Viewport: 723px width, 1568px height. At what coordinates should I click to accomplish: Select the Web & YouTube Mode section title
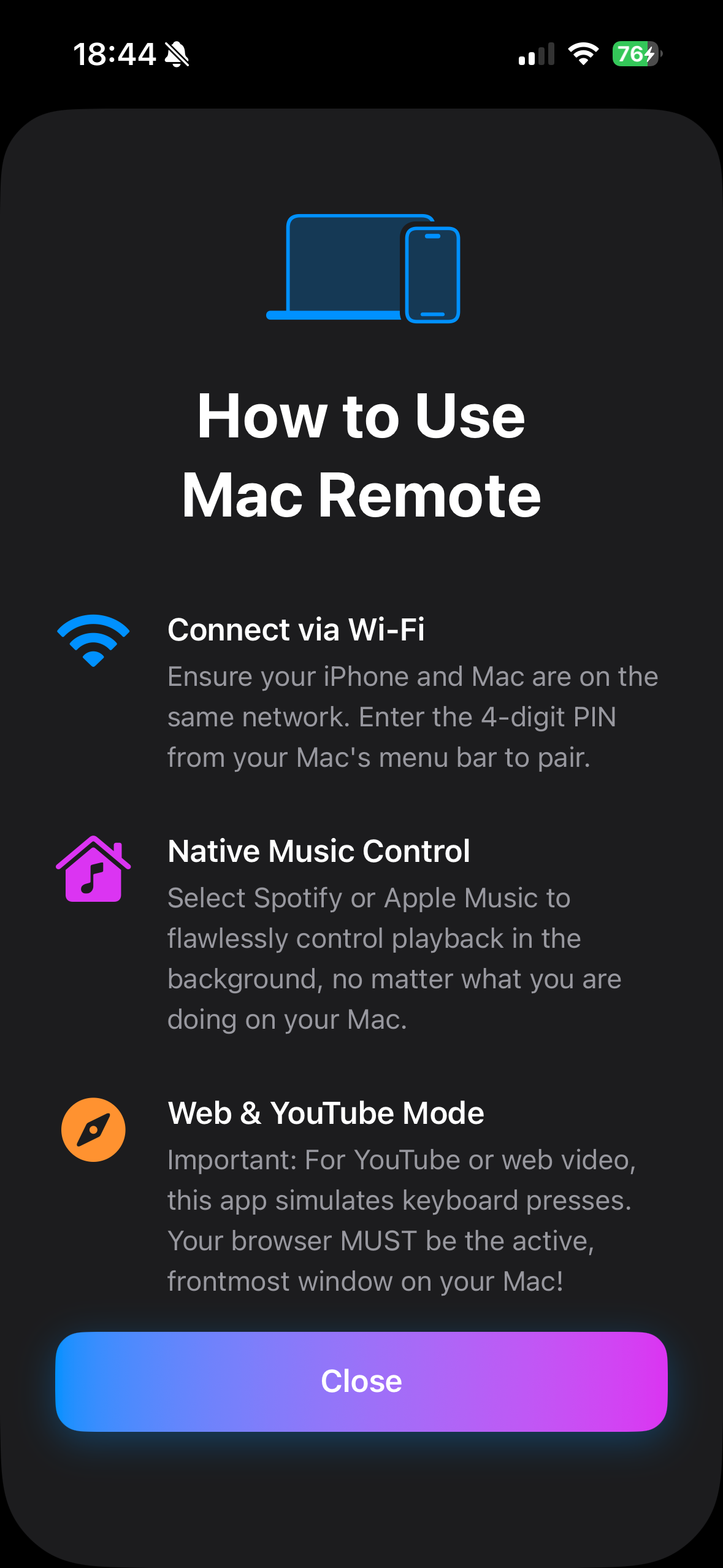[x=325, y=1113]
